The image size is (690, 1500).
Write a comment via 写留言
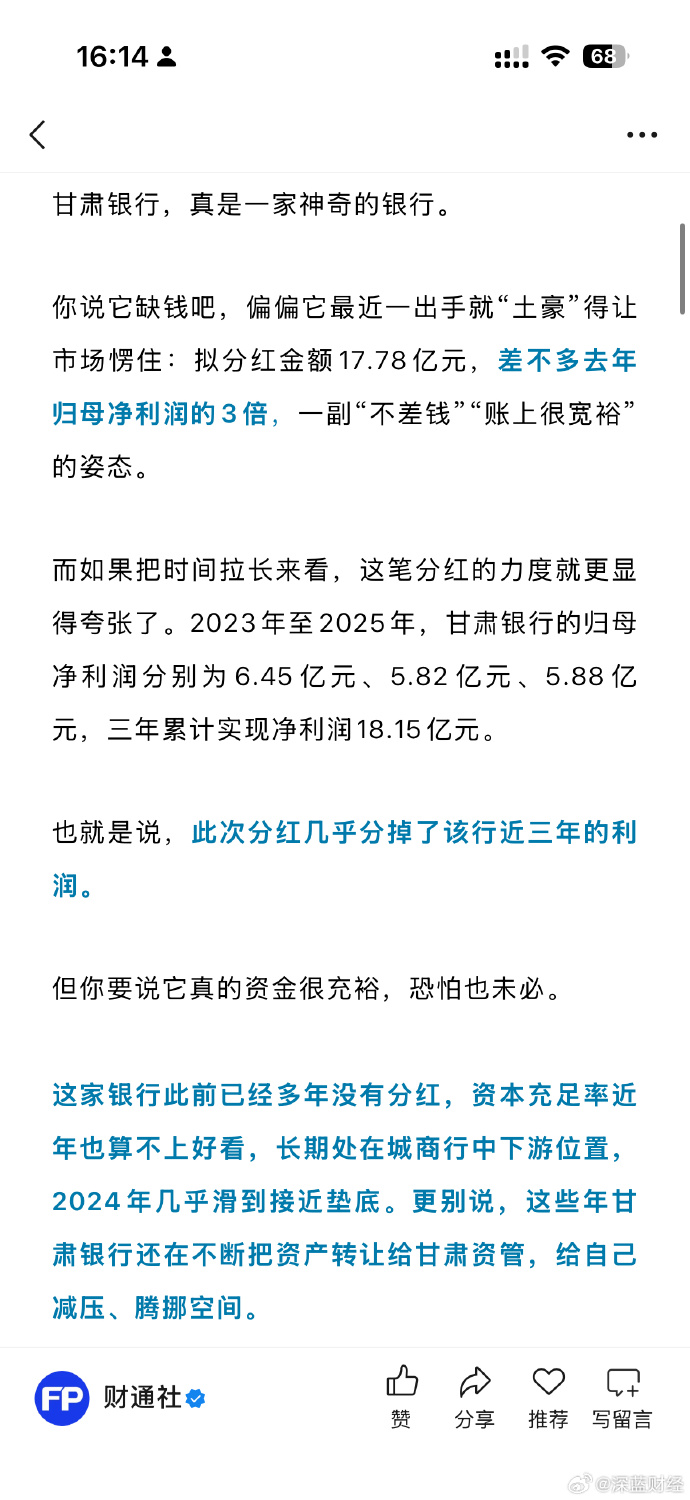point(622,1396)
